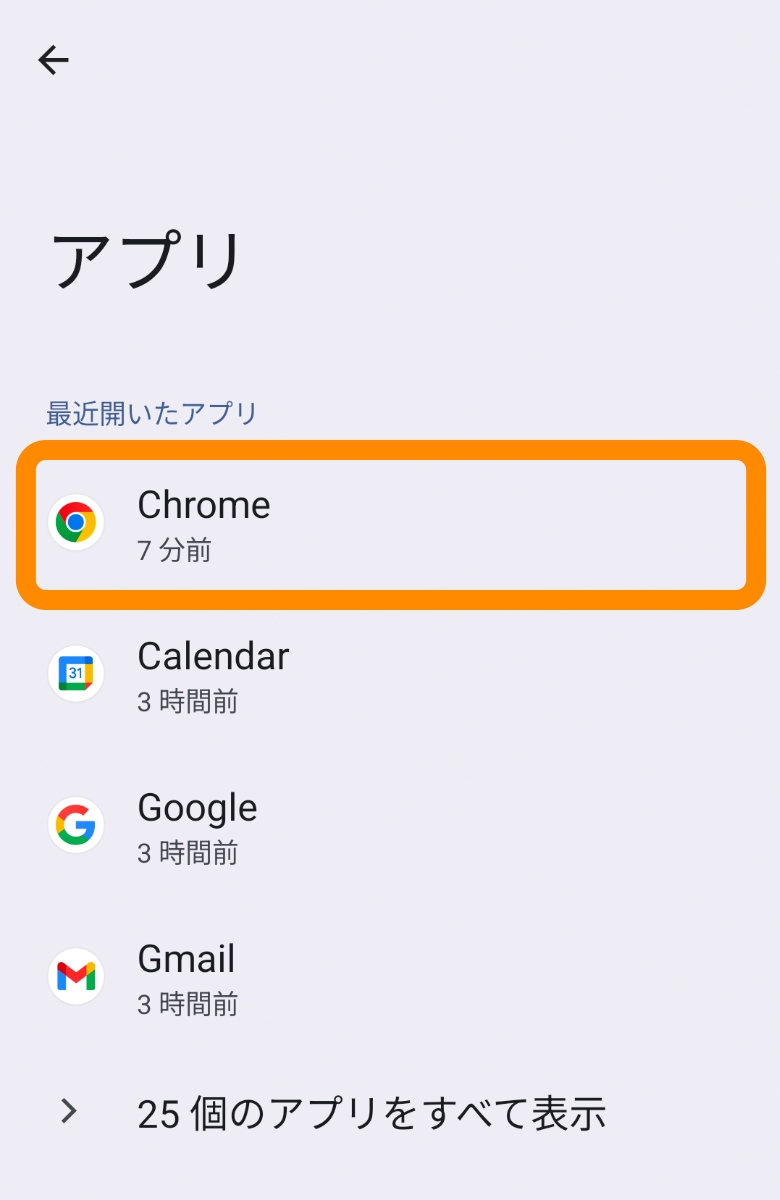Show all 25 apps
The width and height of the screenshot is (780, 1200).
(x=370, y=1112)
